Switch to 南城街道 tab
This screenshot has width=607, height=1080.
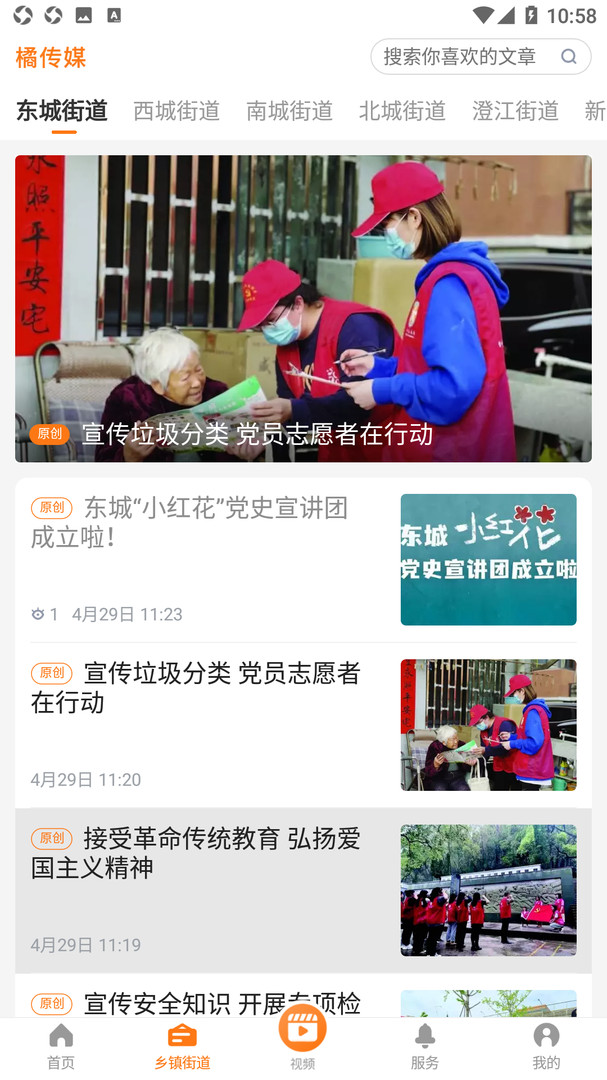289,111
